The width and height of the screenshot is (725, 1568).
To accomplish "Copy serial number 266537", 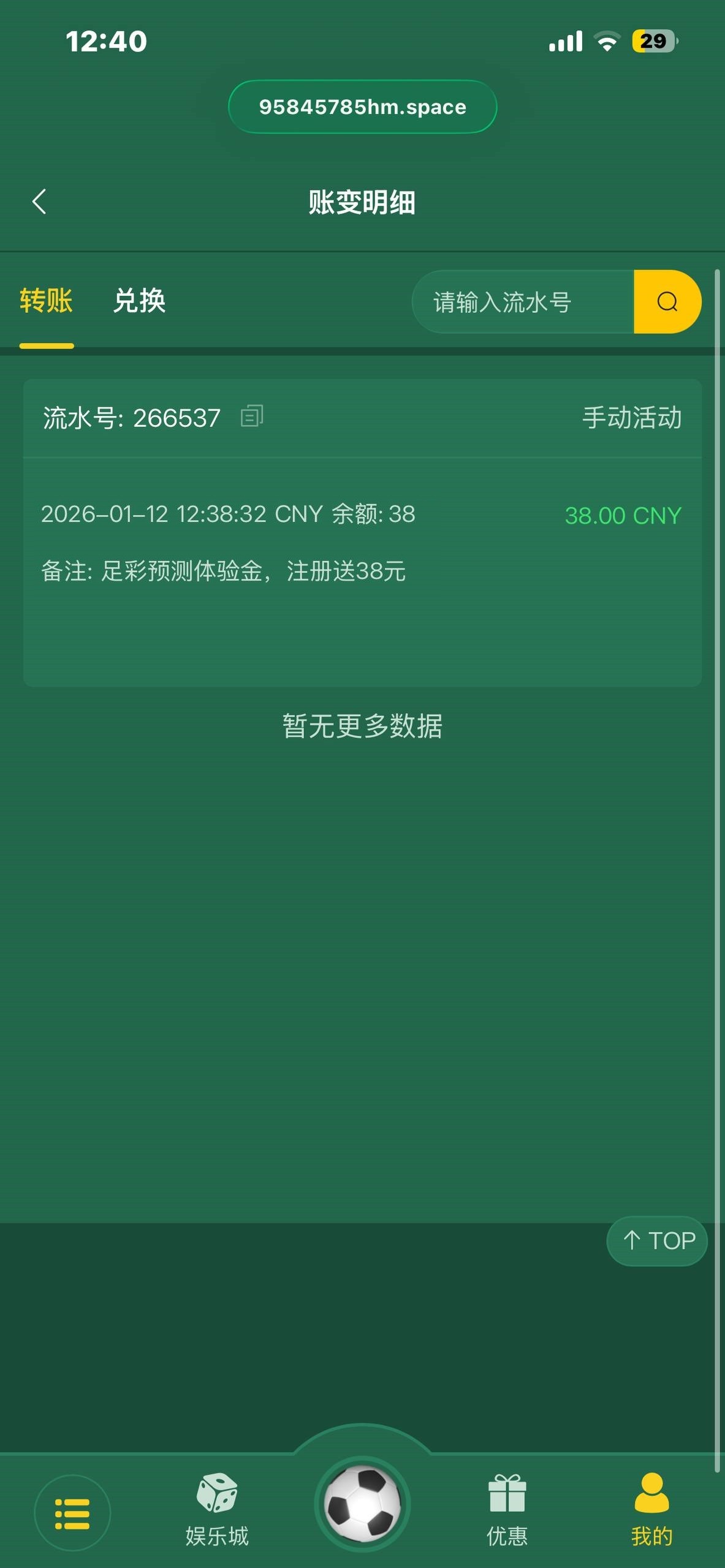I will pyautogui.click(x=252, y=416).
